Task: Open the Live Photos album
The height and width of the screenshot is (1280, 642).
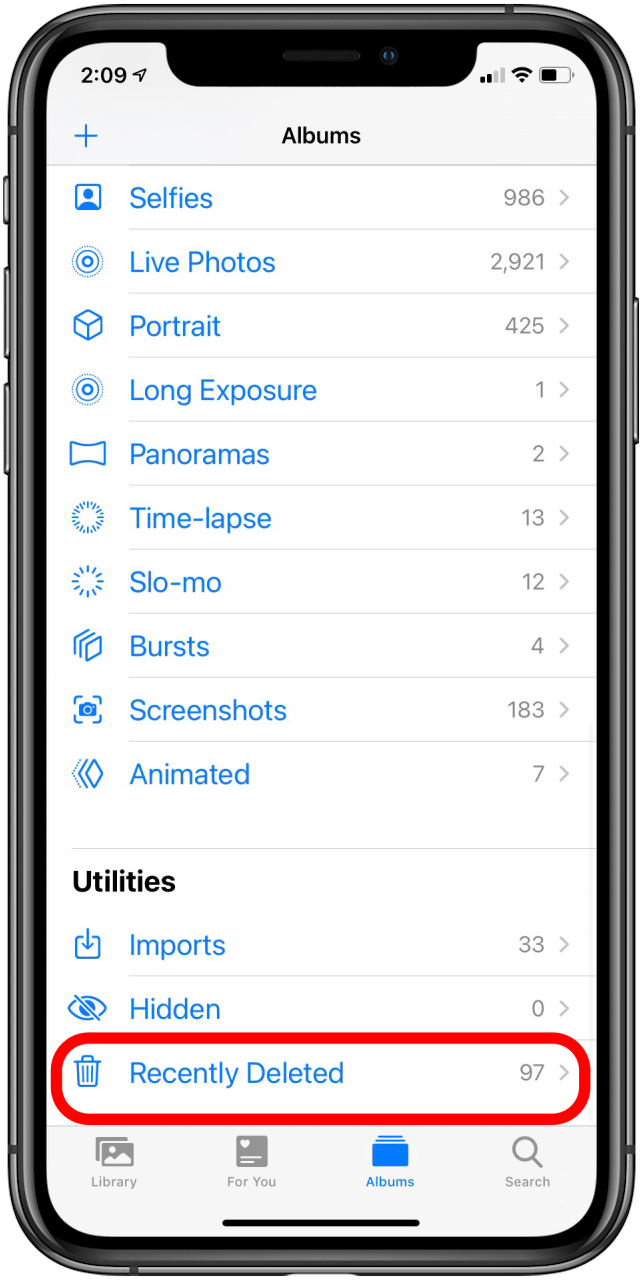Action: (x=321, y=262)
